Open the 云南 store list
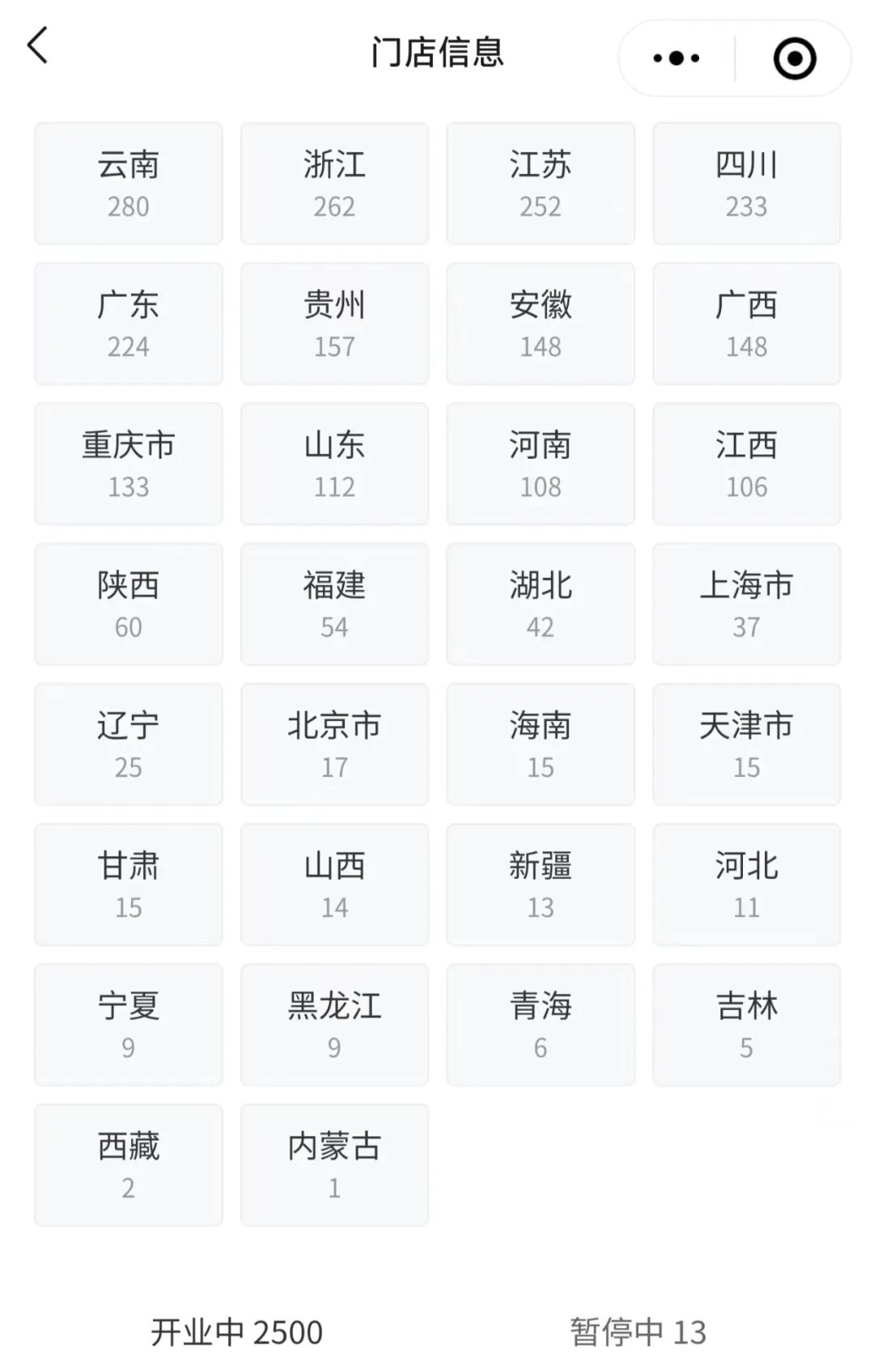 point(129,184)
